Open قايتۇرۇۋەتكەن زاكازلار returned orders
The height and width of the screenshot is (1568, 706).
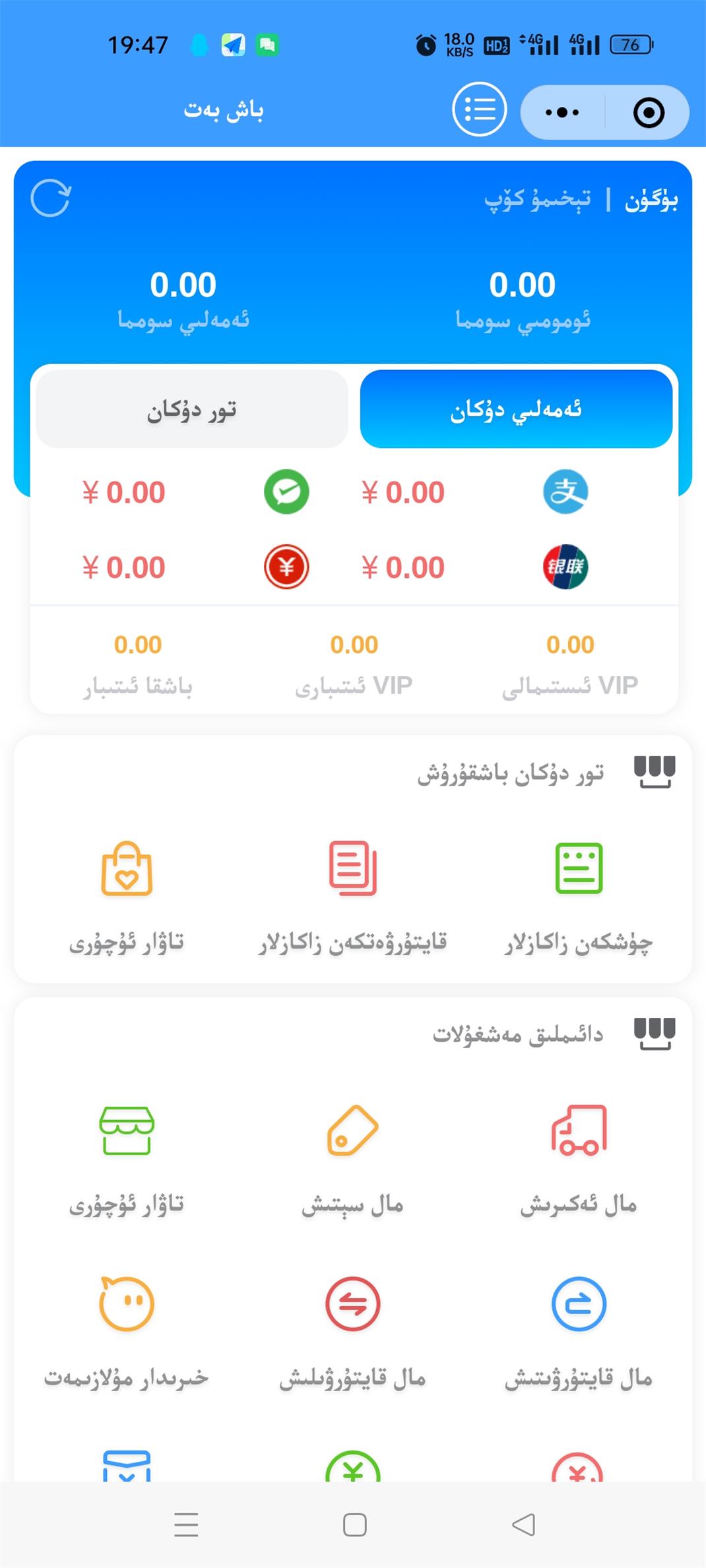coord(353,898)
